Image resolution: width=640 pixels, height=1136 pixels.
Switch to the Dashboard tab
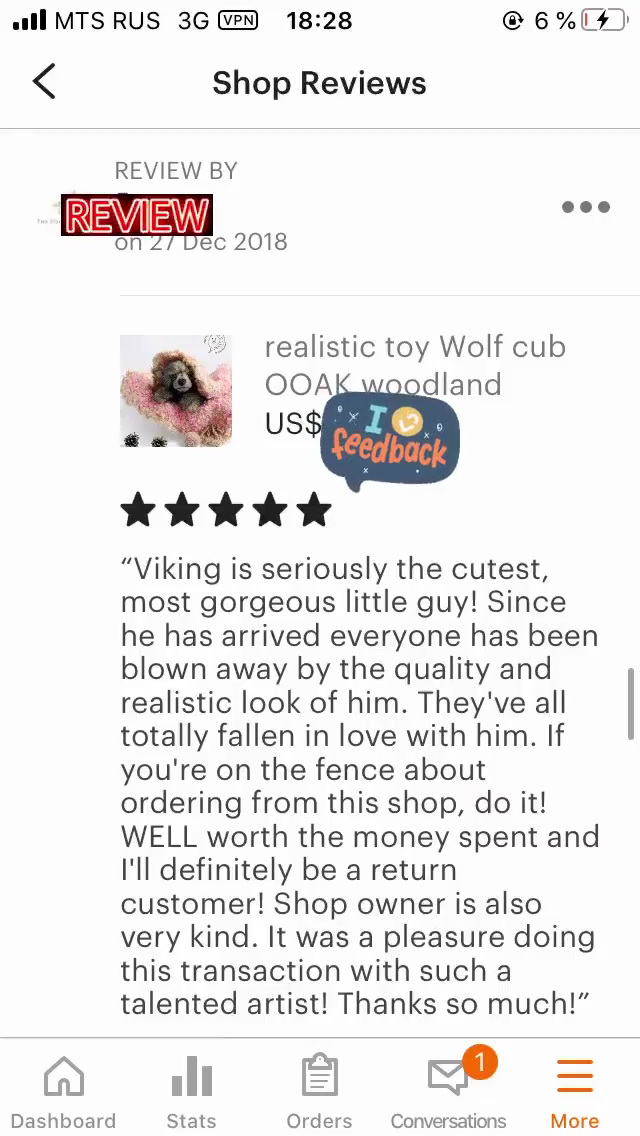[63, 1092]
